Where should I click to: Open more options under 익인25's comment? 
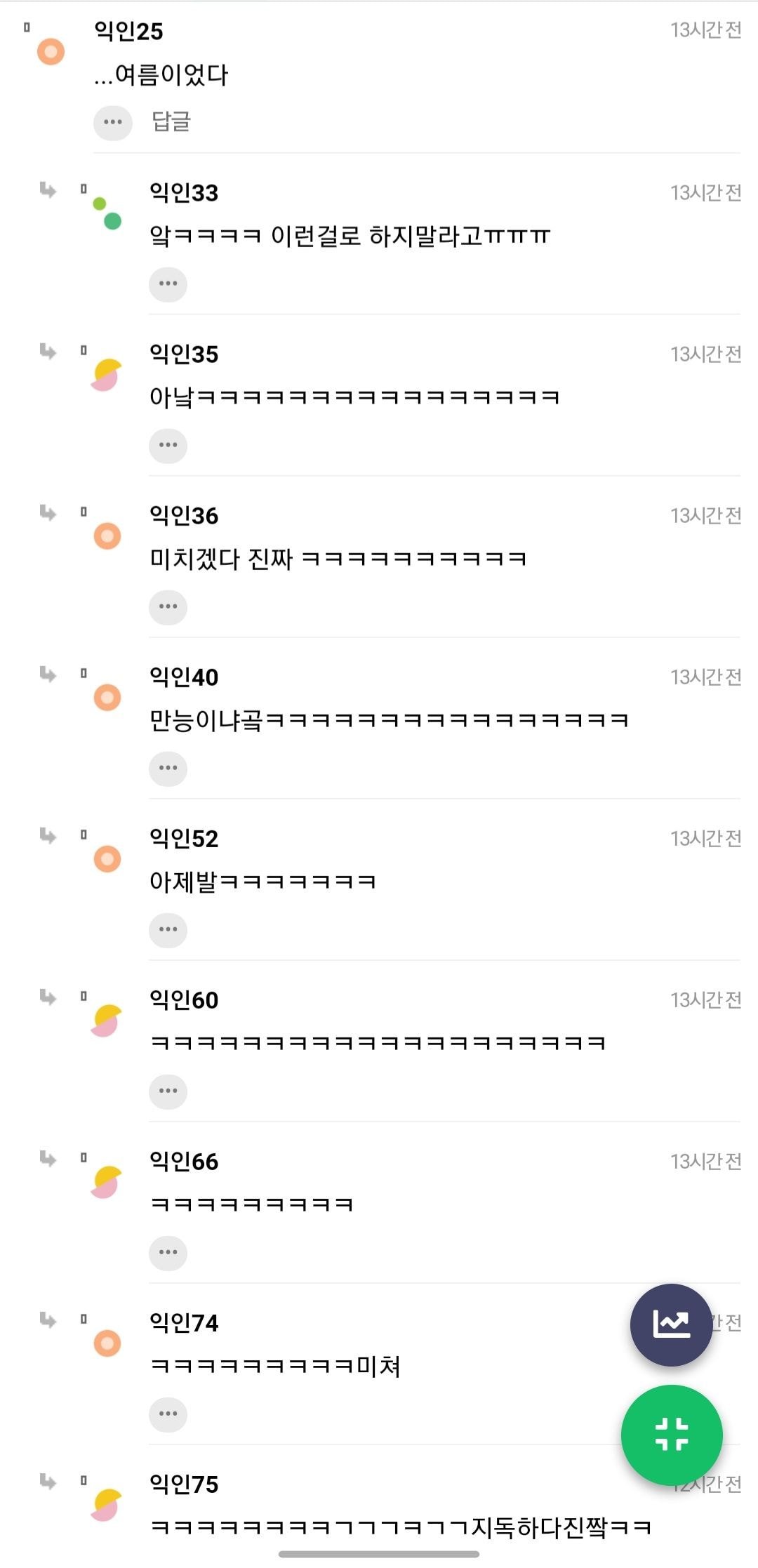(113, 123)
